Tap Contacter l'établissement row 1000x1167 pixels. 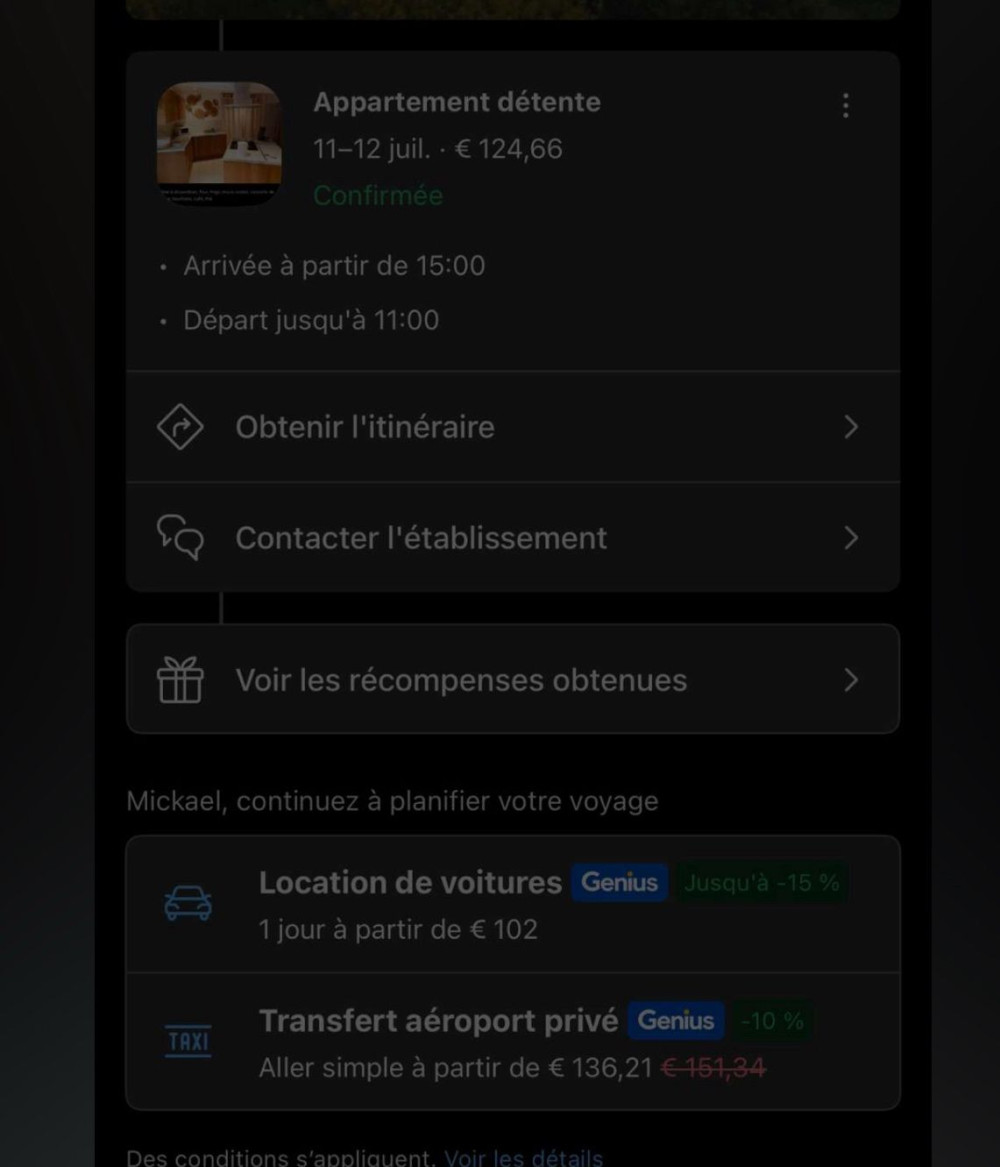tap(512, 538)
